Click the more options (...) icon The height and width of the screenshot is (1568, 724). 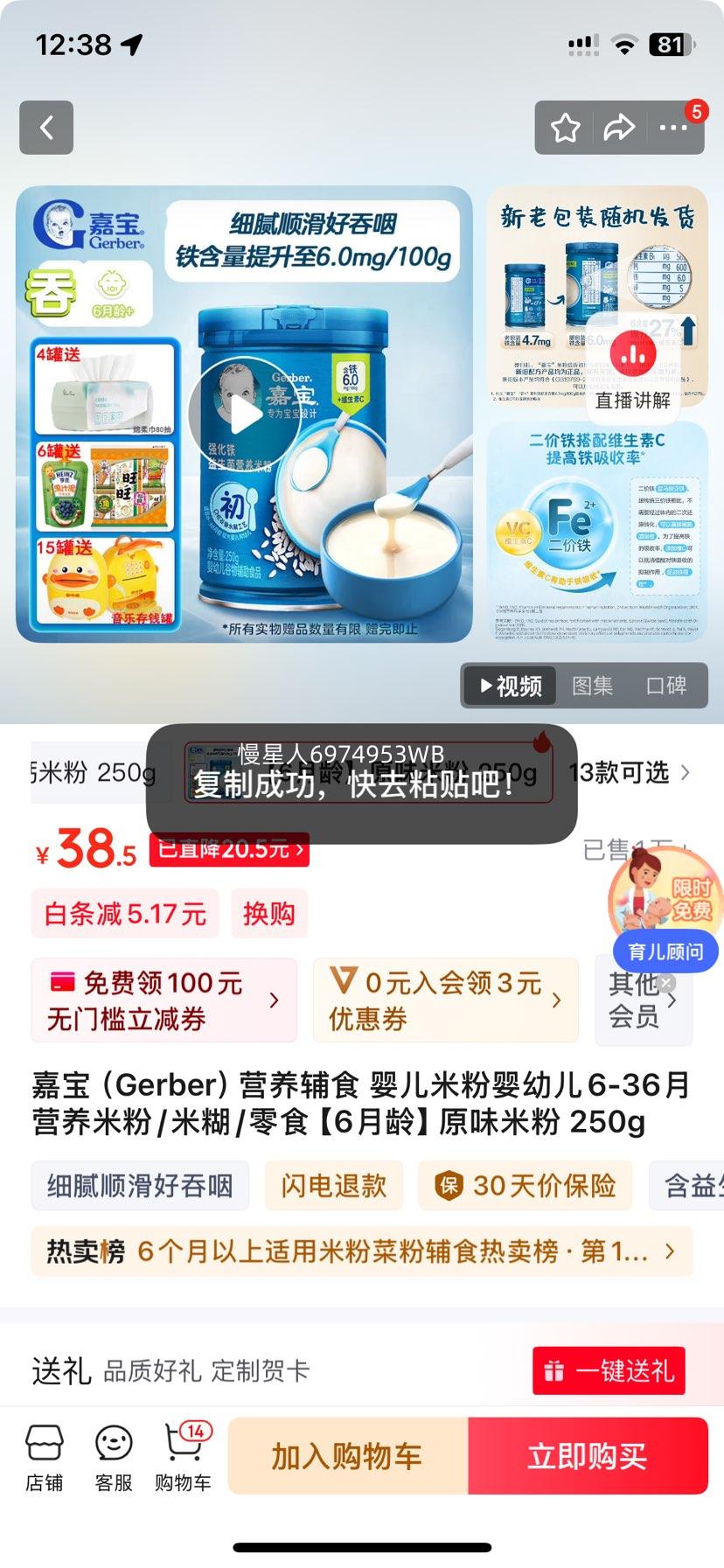[673, 127]
